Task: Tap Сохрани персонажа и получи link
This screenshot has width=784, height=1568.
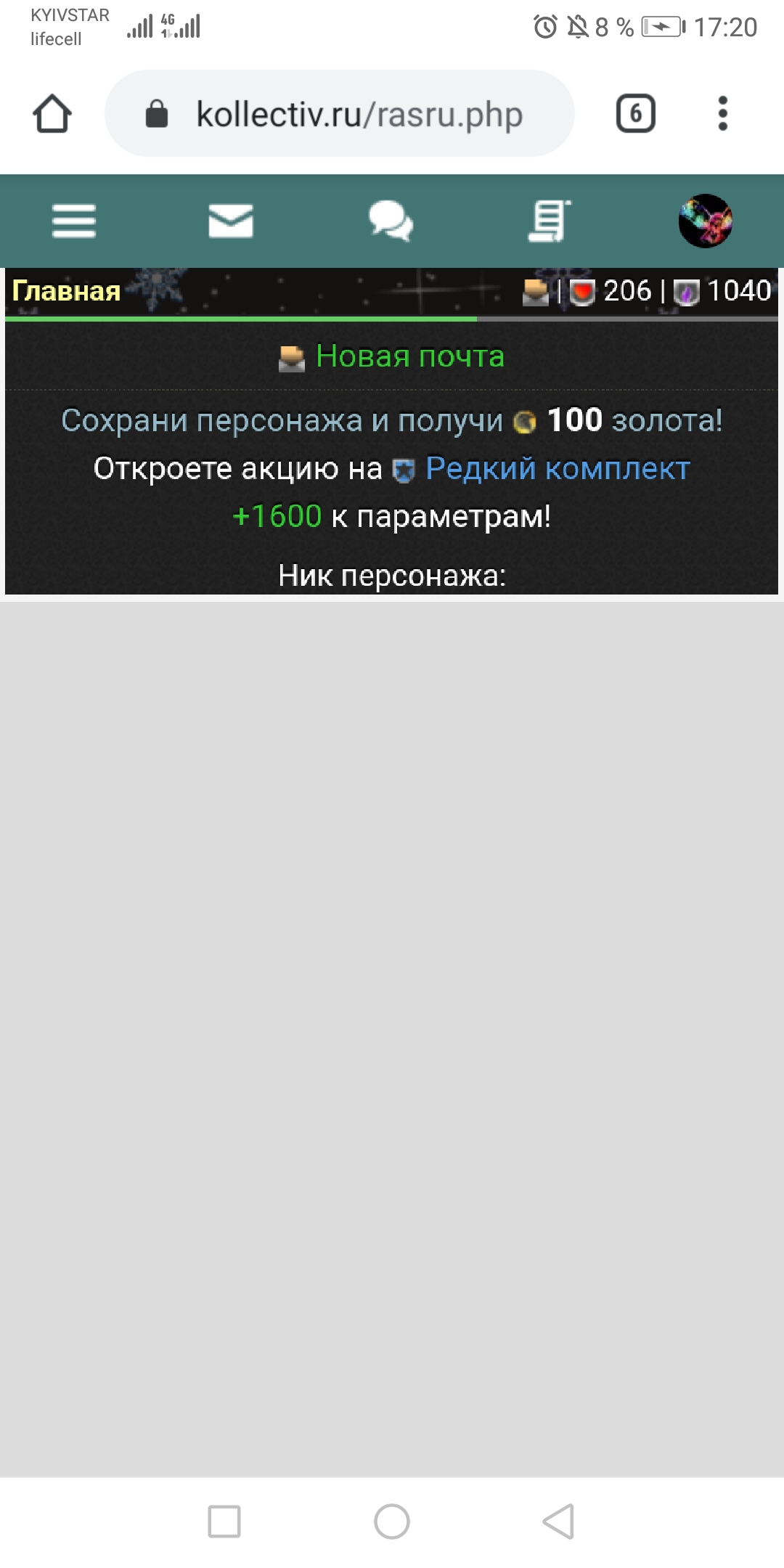Action: tap(282, 420)
